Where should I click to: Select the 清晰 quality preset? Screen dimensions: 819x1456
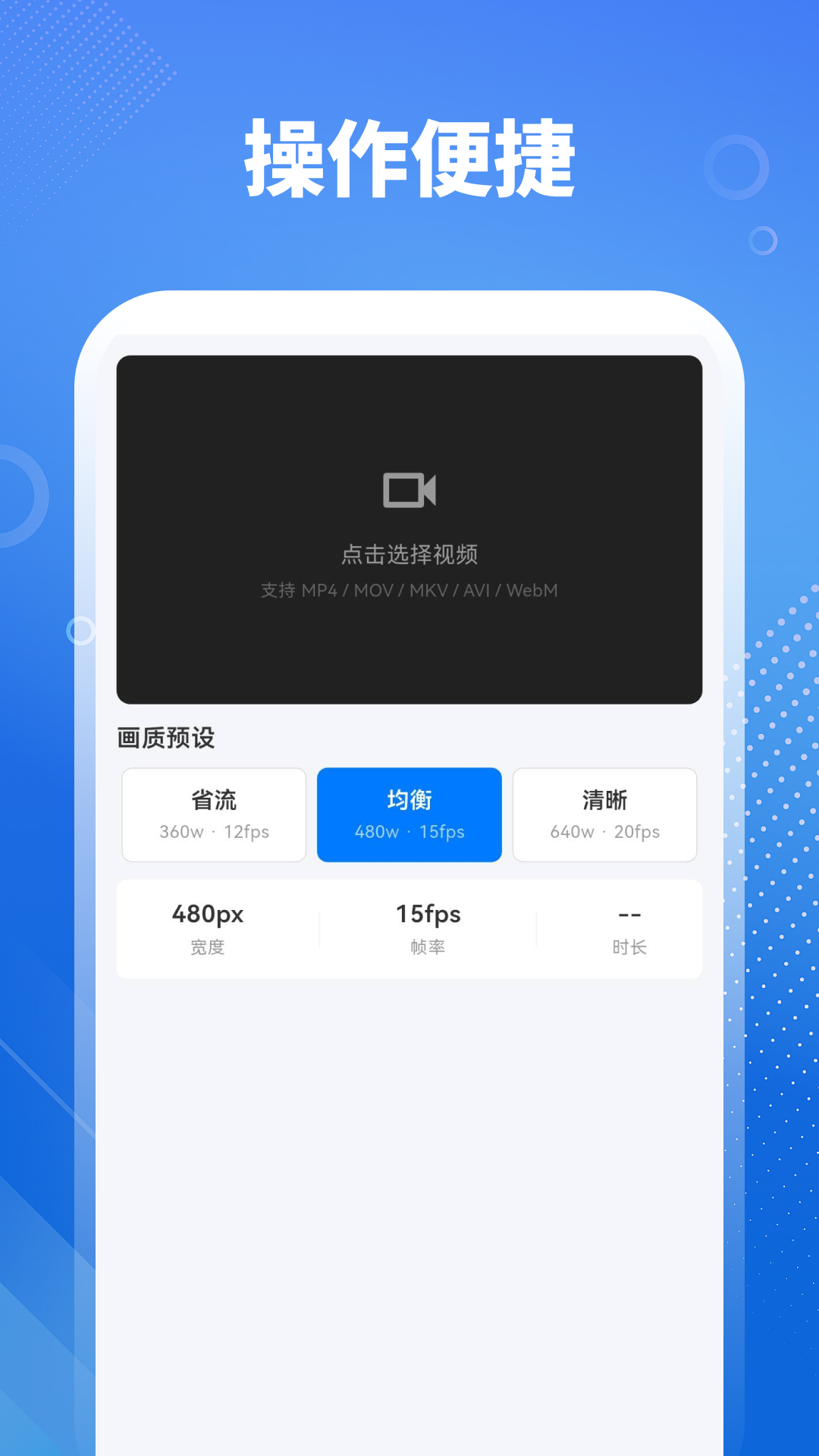605,814
